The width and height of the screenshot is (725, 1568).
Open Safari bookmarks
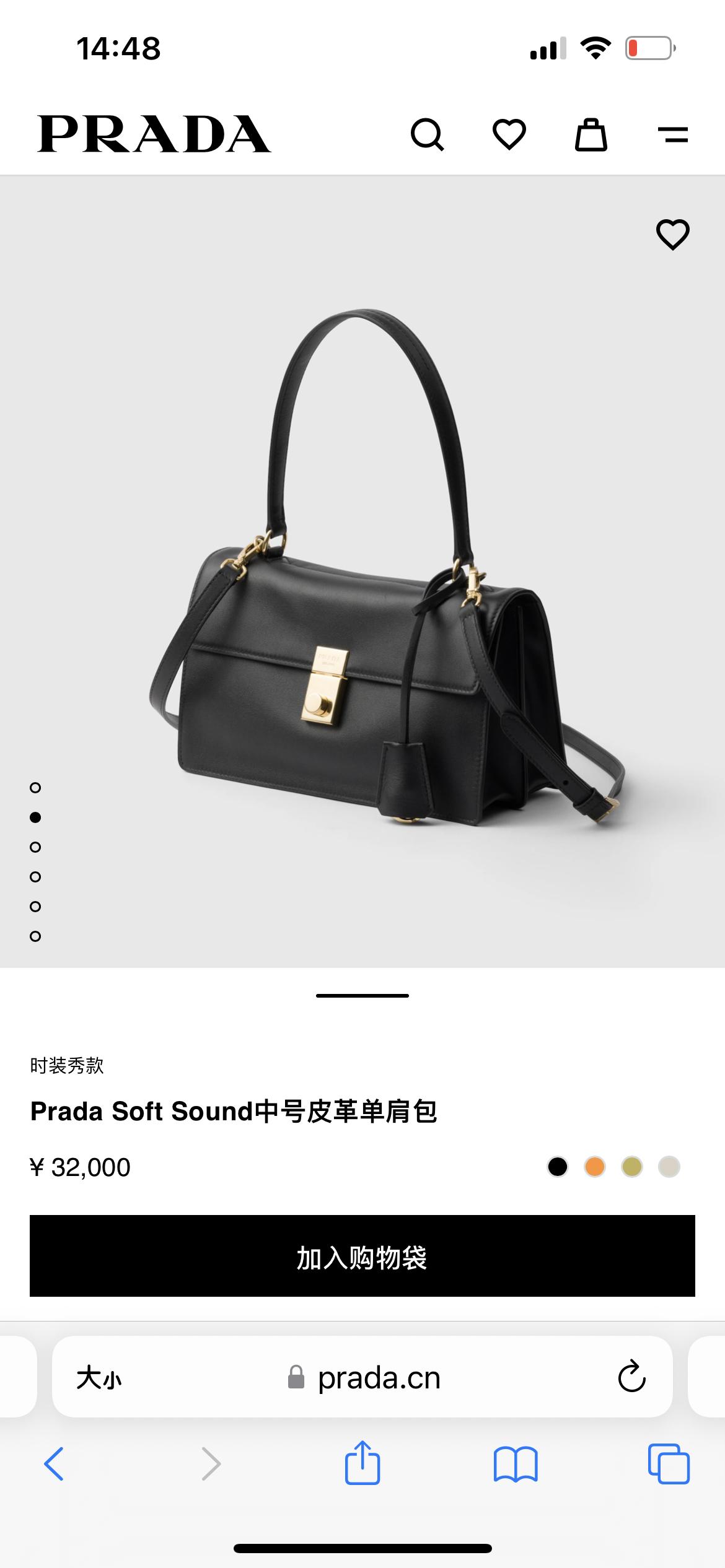coord(516,1464)
